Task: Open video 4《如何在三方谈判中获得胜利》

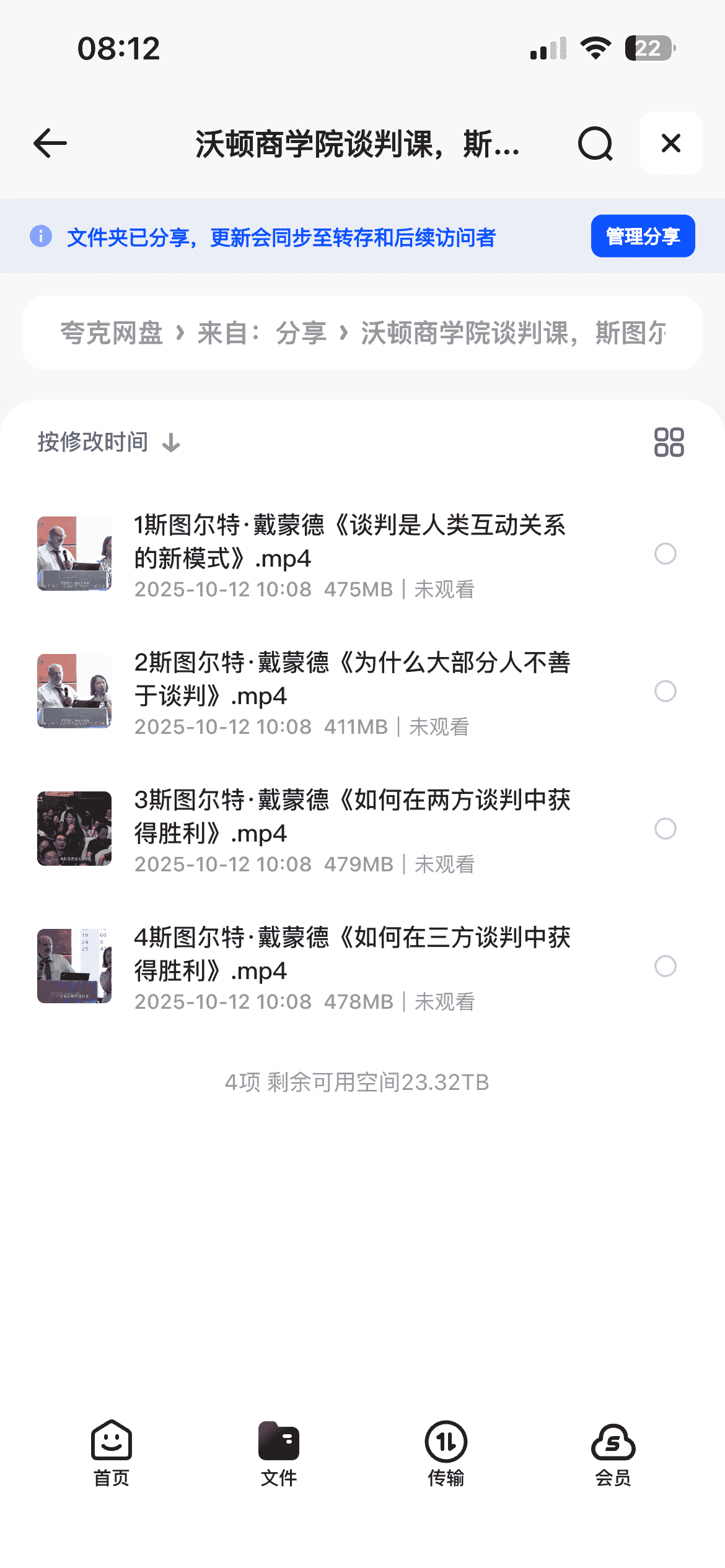Action: tap(352, 954)
